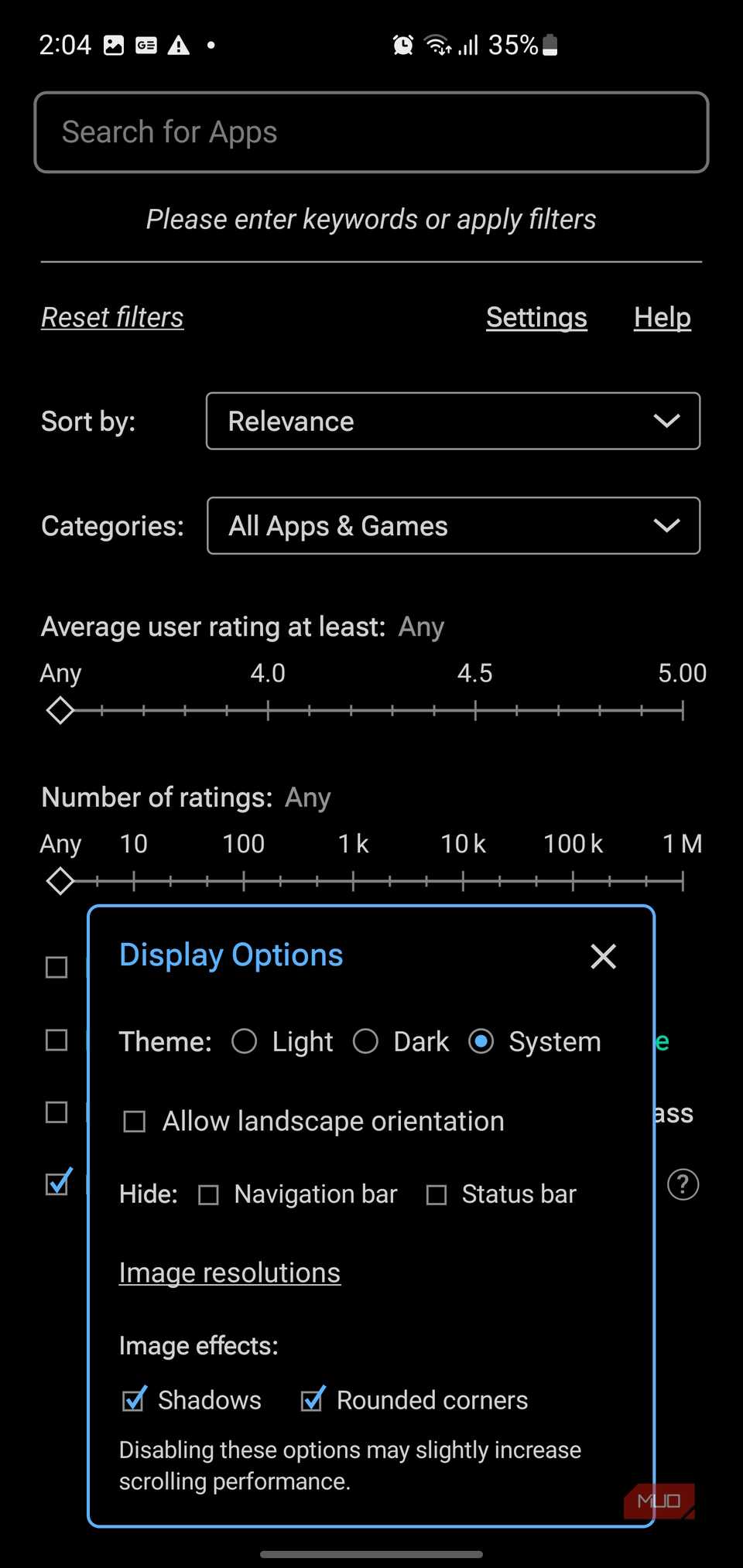Click the Reset filters link
The image size is (743, 1568).
pyautogui.click(x=111, y=317)
